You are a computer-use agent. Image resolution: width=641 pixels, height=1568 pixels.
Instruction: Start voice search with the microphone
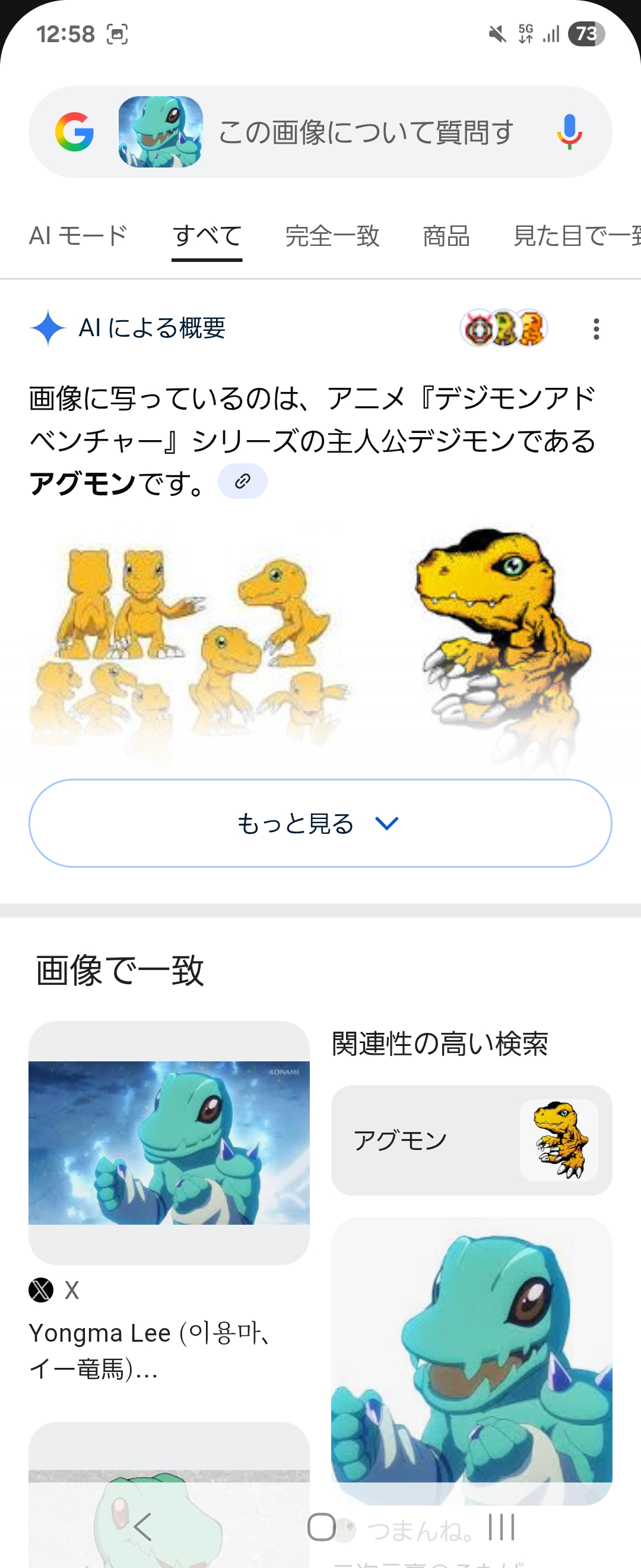(569, 131)
